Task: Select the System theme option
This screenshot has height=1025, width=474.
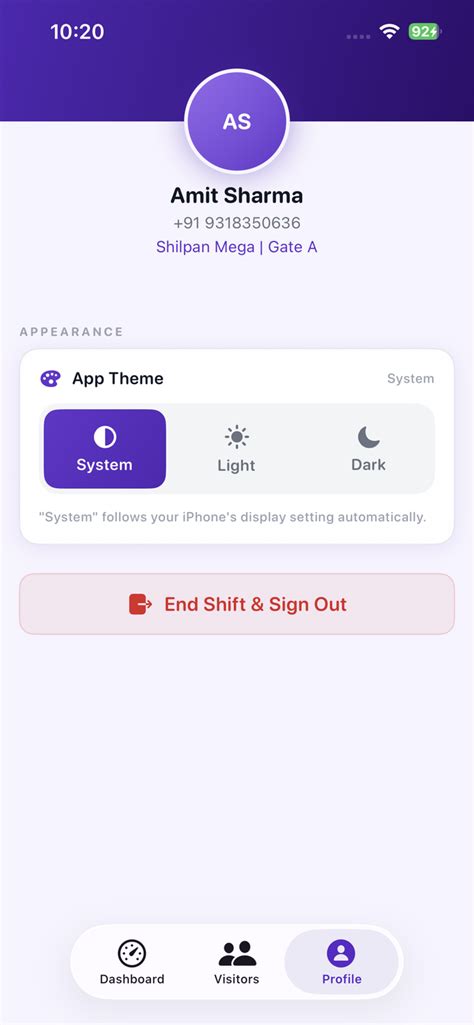Action: click(105, 448)
